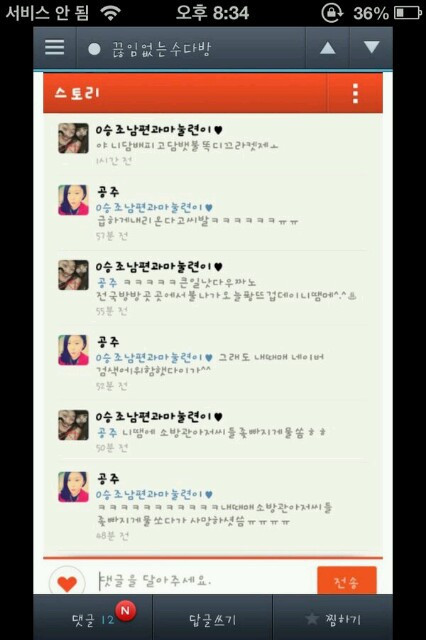This screenshot has height=640, width=426.
Task: Open the commenter's avatar on 1시간 전 comment
Action: pyautogui.click(x=73, y=138)
